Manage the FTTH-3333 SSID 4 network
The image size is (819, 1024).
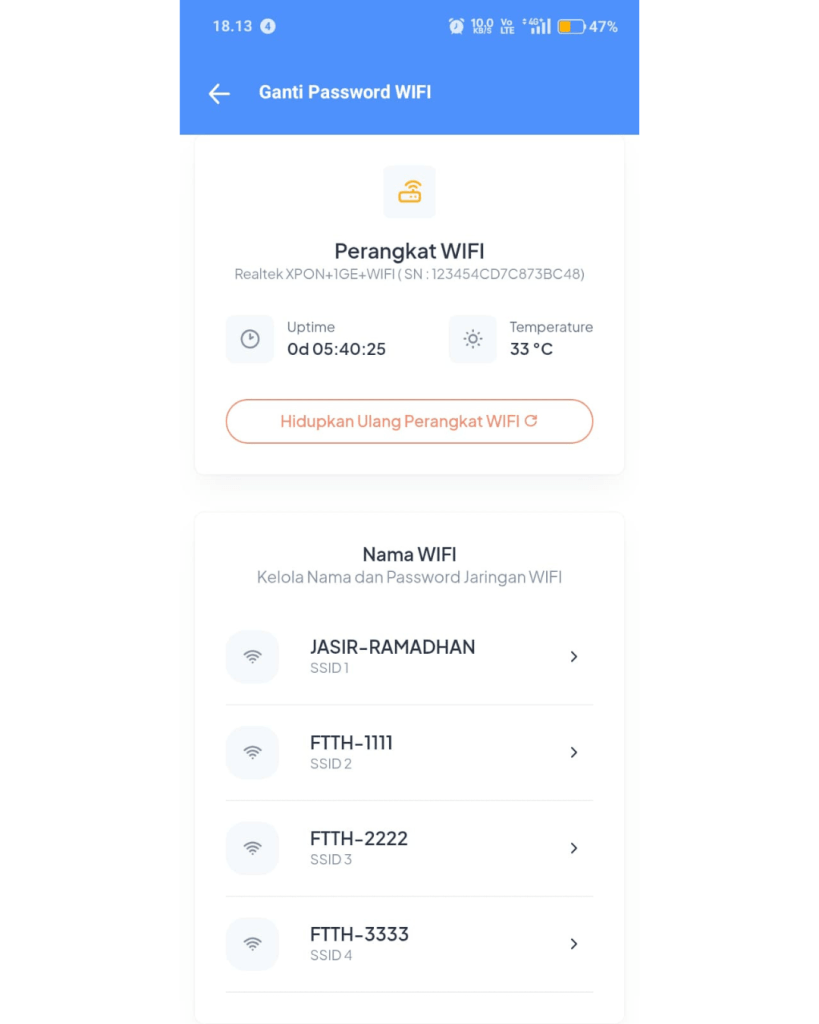pos(409,944)
